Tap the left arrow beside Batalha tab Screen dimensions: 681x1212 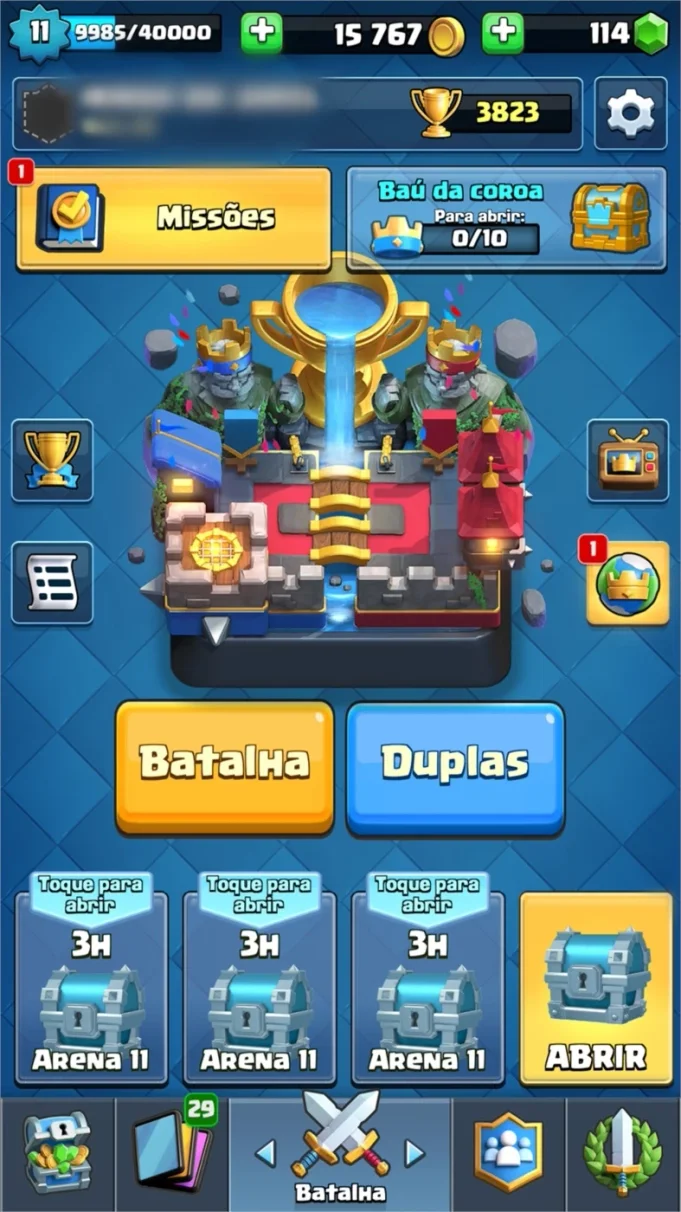click(x=265, y=1153)
